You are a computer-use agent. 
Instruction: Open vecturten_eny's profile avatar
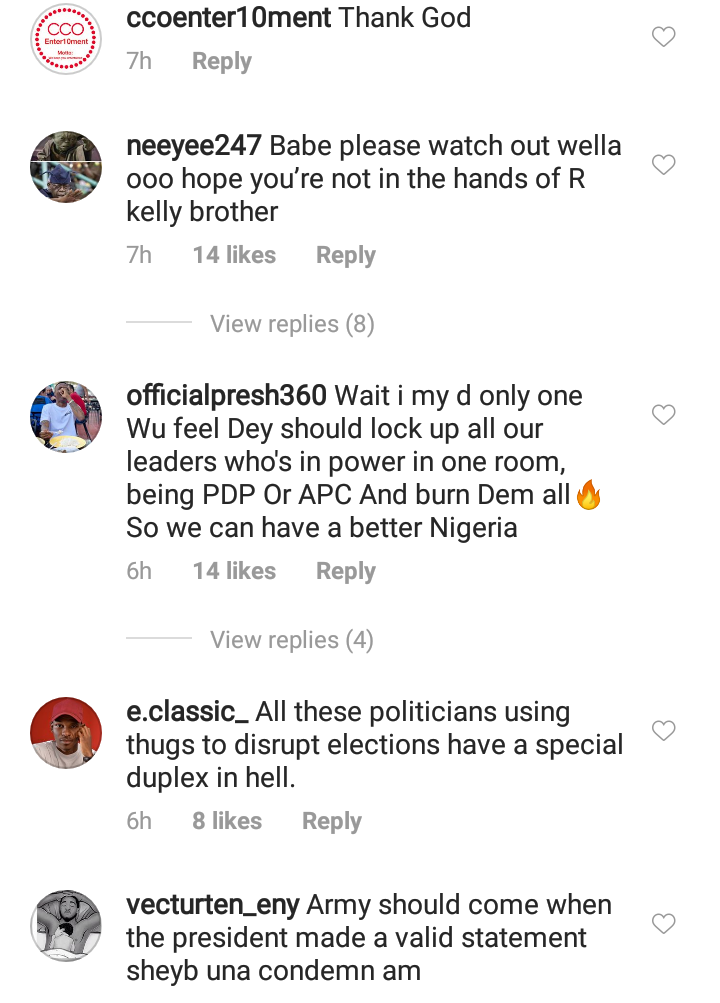(x=66, y=925)
